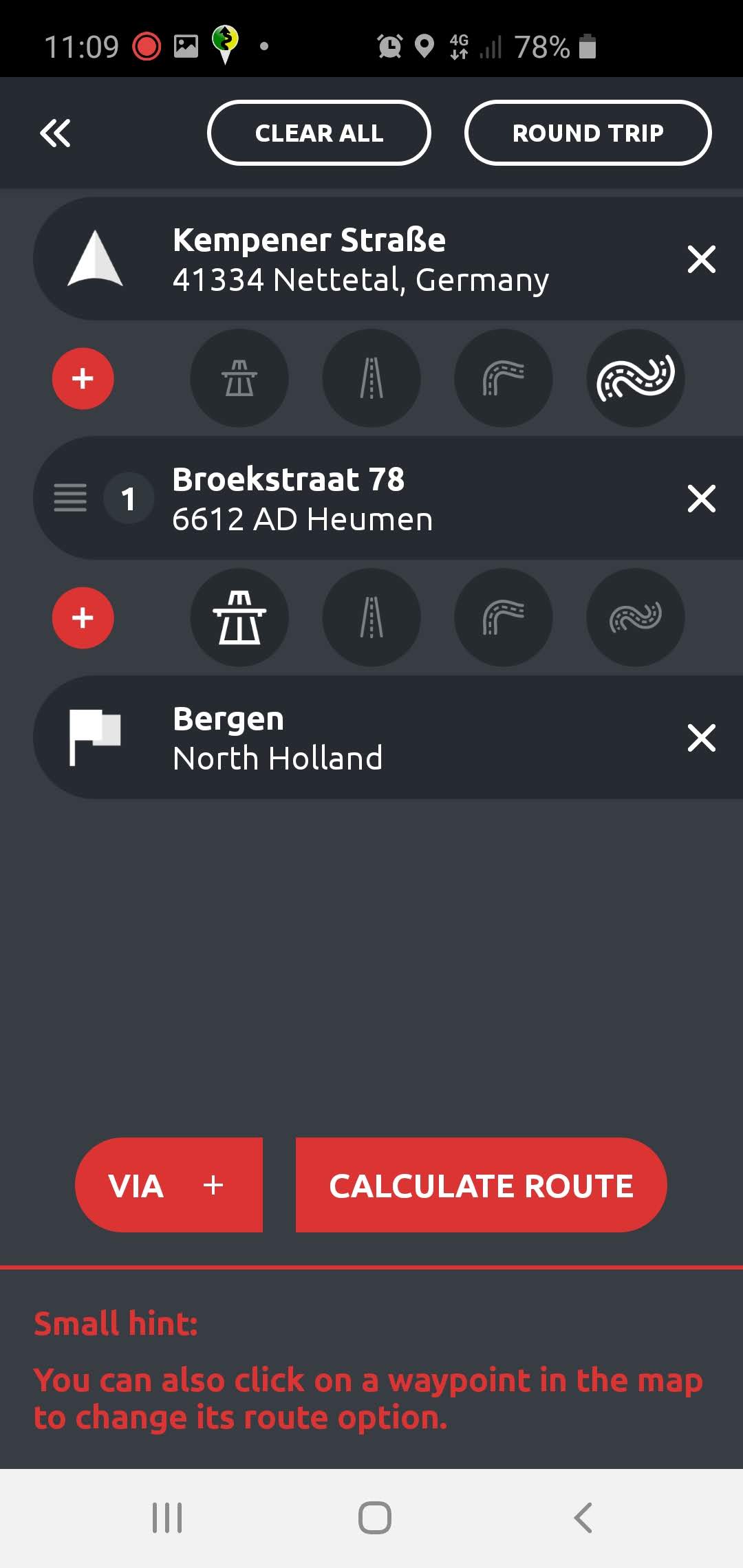Open the Broekstraat 78 waypoint
The height and width of the screenshot is (1568, 743).
[344, 499]
